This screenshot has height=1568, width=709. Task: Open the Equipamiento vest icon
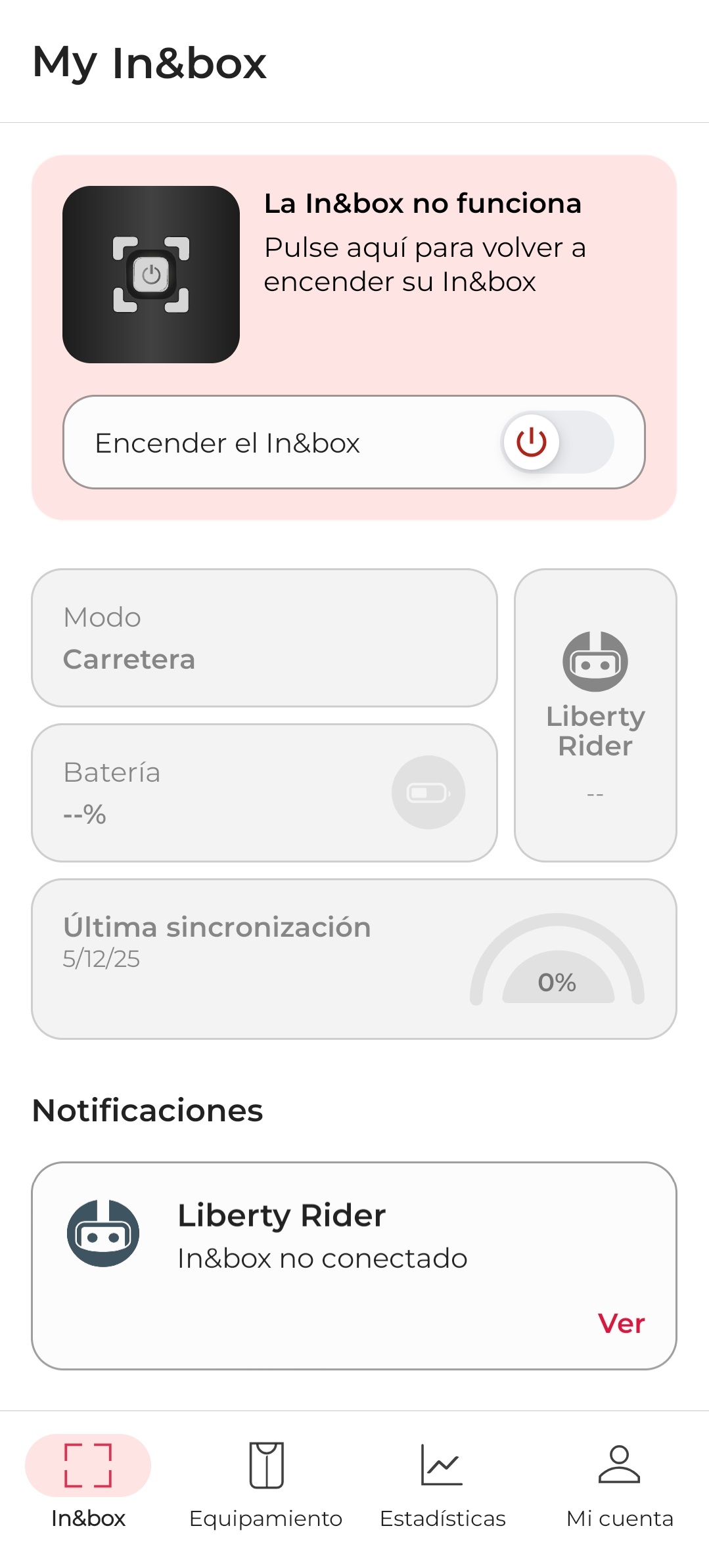pyautogui.click(x=265, y=1466)
